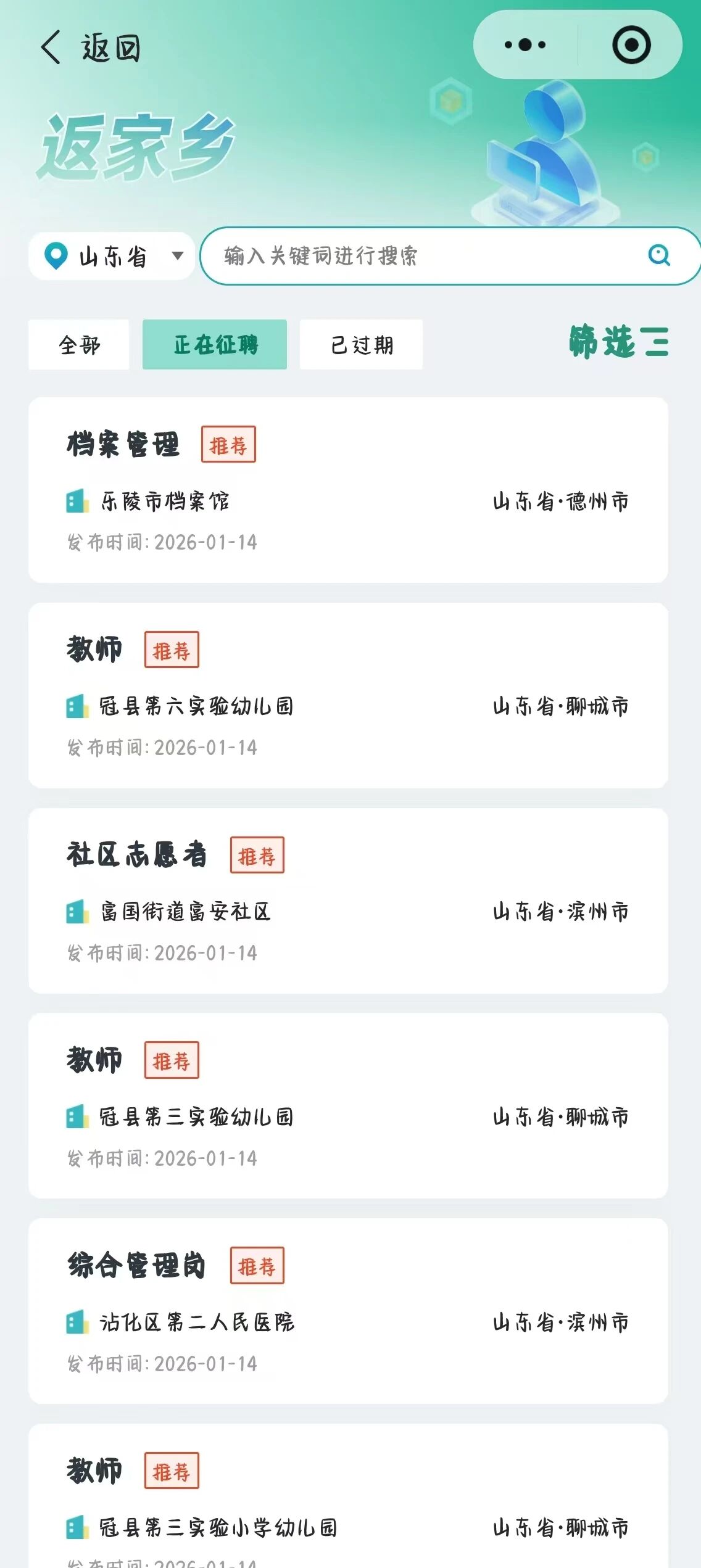The width and height of the screenshot is (701, 1568).
Task: Focus the keyword search field
Action: (x=420, y=256)
